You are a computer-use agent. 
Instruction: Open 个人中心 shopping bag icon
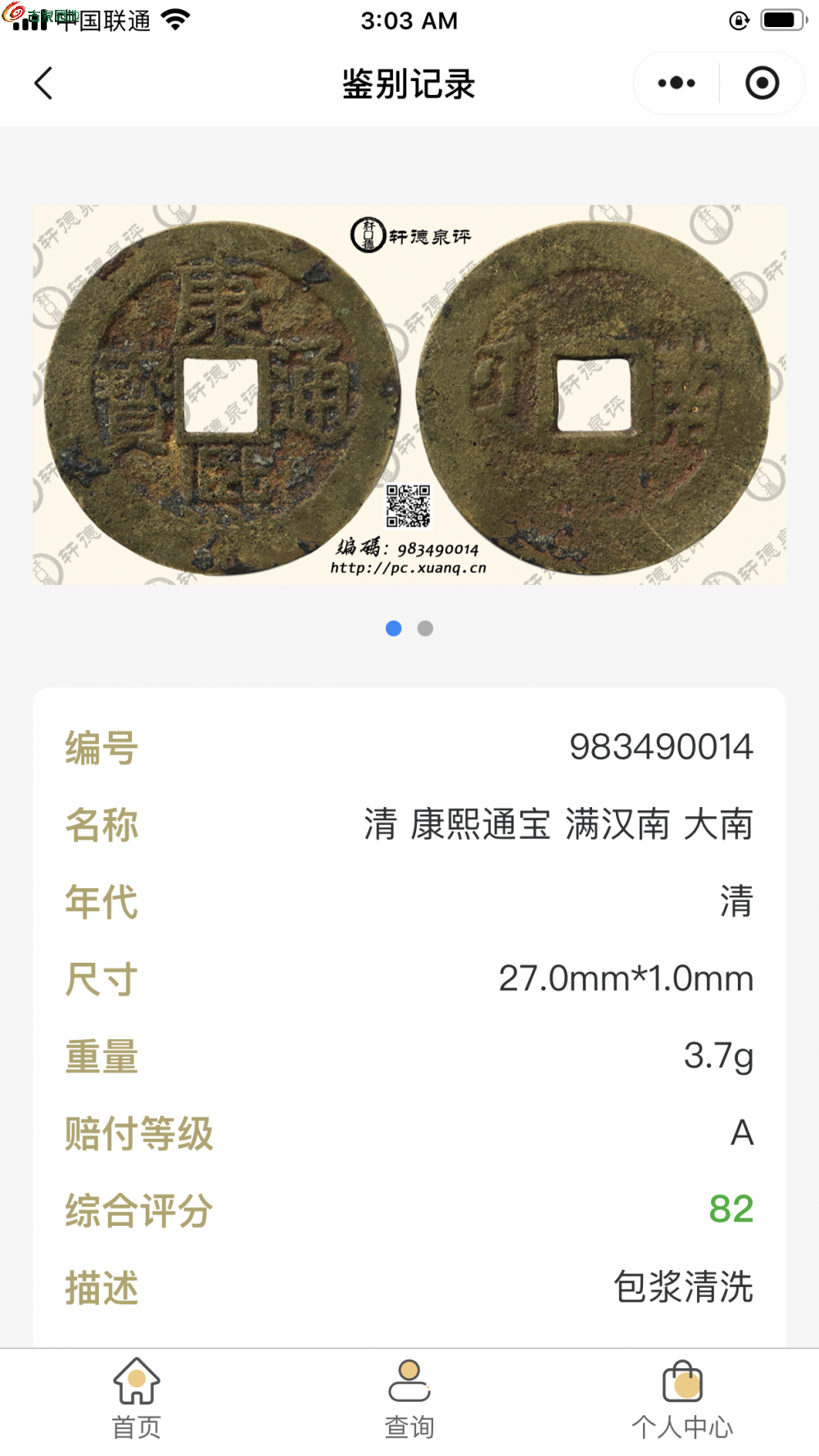pos(683,1381)
